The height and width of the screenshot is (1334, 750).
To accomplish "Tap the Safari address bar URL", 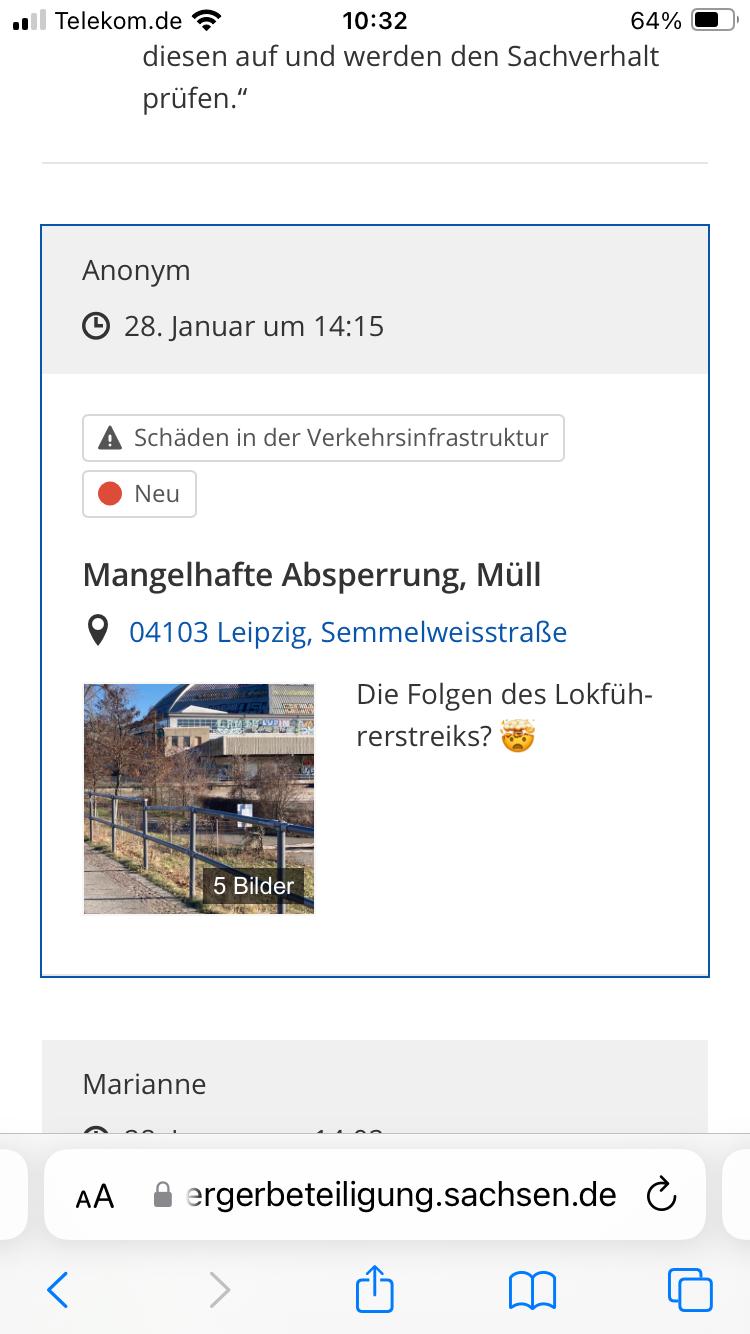I will [387, 1194].
